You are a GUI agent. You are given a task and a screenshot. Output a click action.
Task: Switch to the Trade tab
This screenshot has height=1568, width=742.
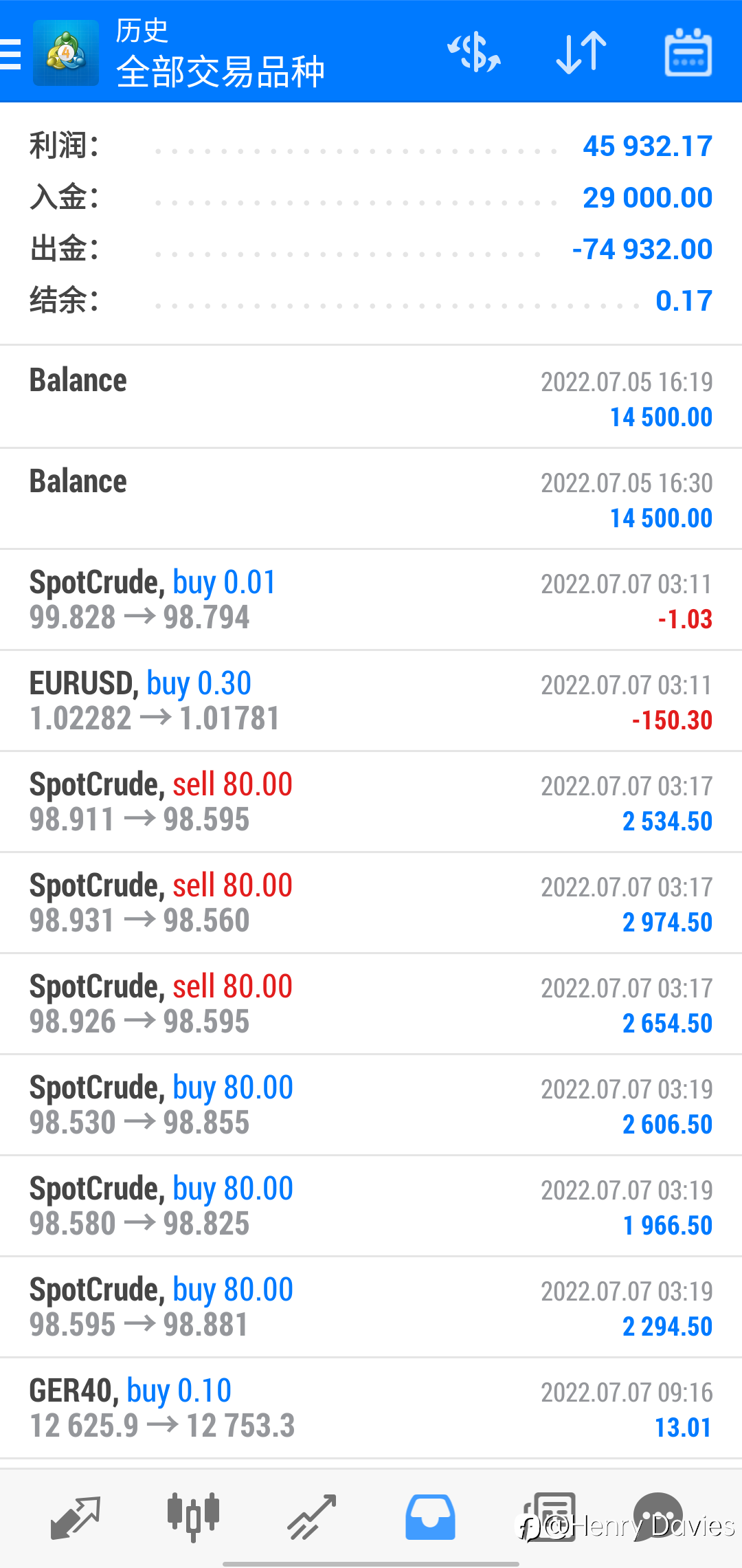coord(312,1517)
